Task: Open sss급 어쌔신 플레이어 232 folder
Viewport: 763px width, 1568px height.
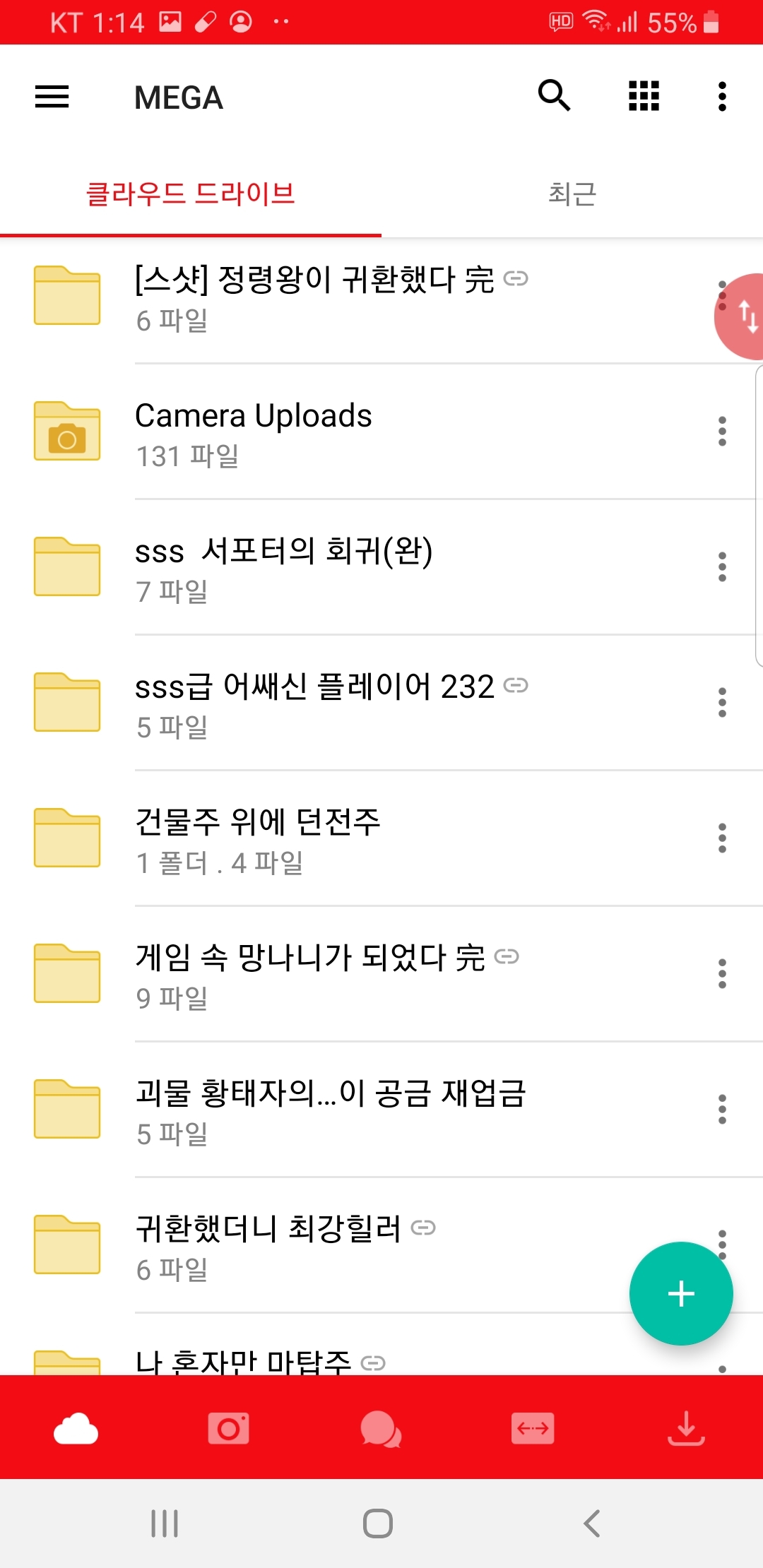Action: tap(314, 703)
